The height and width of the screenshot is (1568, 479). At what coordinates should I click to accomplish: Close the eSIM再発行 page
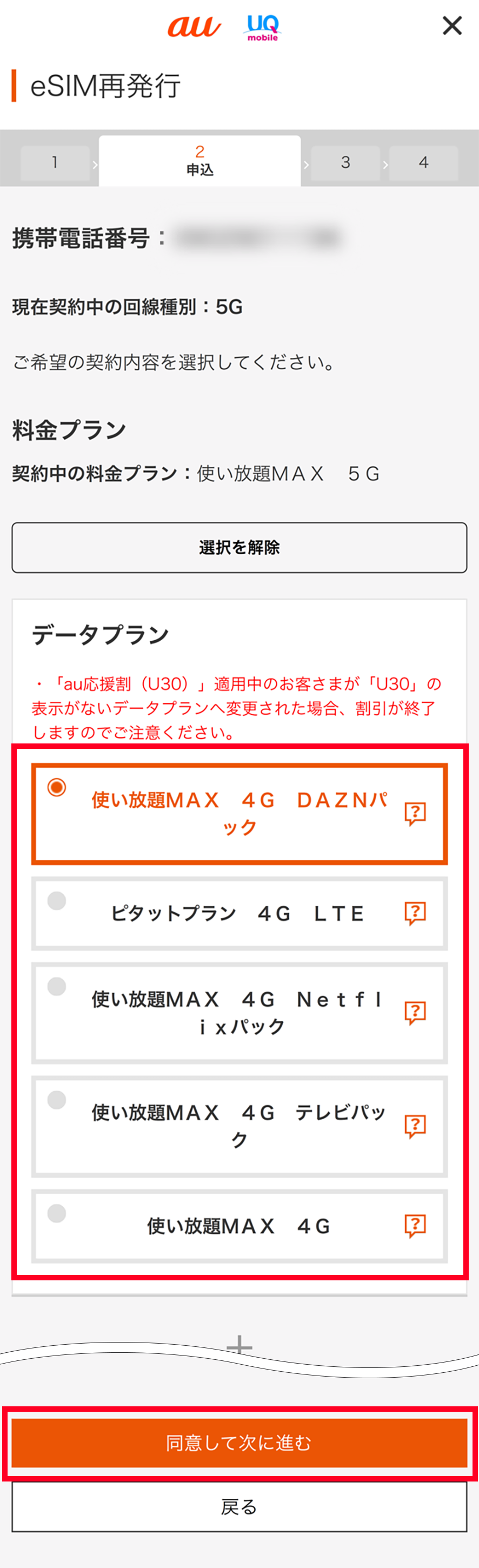(451, 25)
